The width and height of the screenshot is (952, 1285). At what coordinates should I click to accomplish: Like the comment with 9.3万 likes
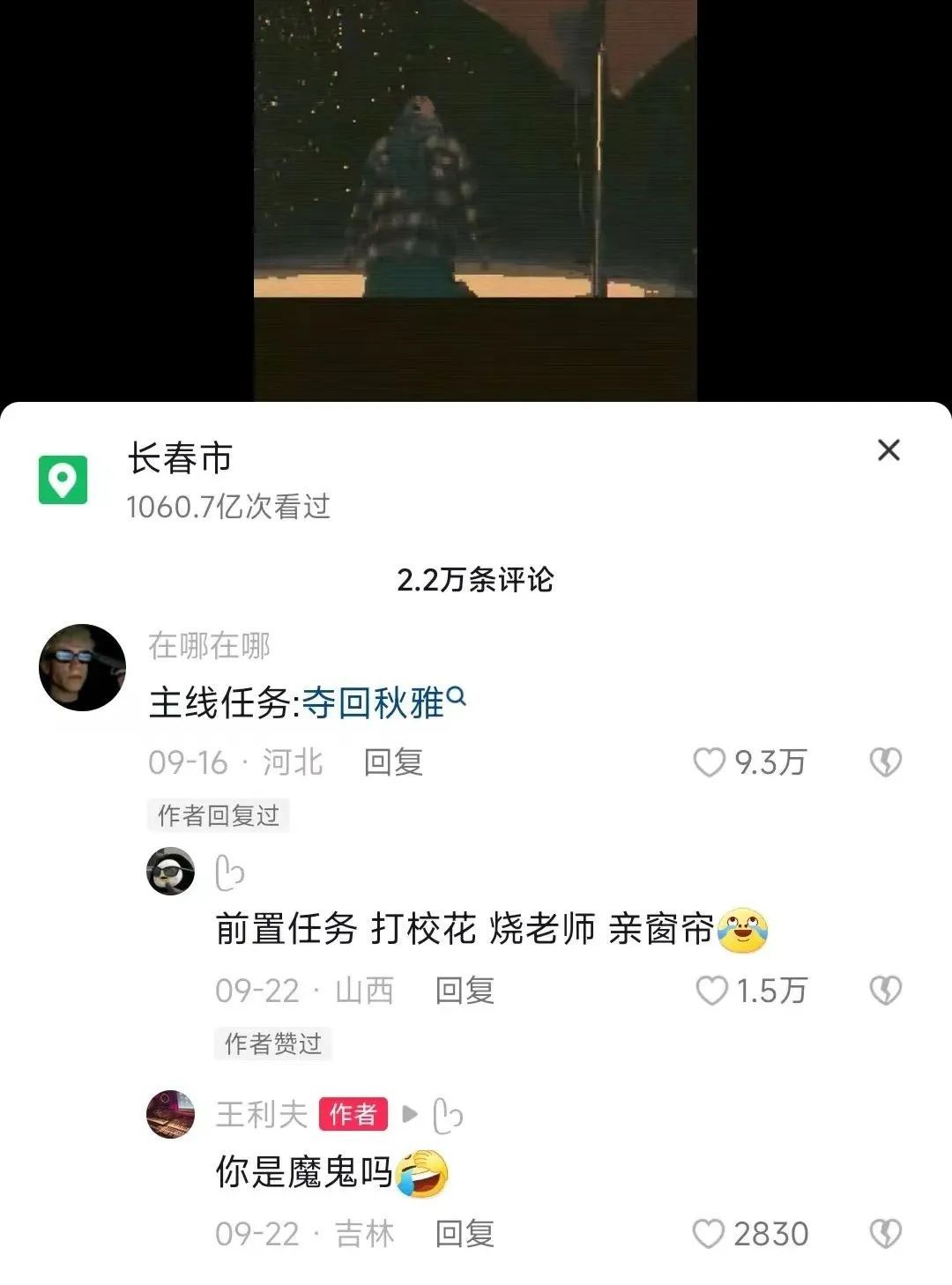[709, 762]
